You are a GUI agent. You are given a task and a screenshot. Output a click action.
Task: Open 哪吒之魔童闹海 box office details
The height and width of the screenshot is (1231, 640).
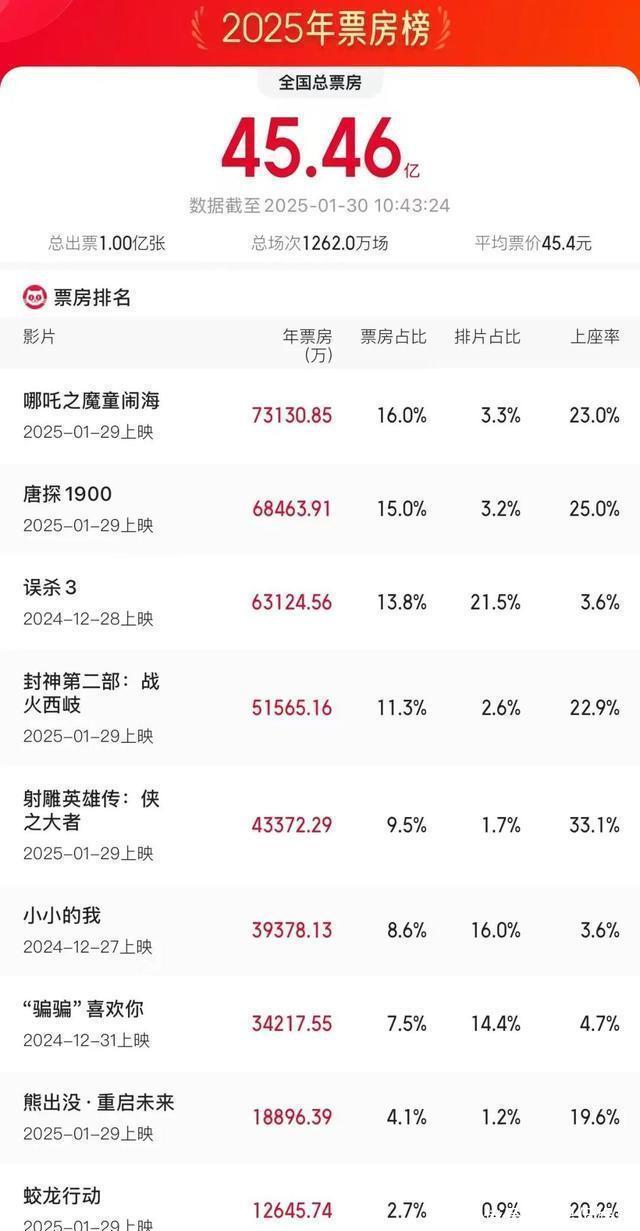pos(92,401)
